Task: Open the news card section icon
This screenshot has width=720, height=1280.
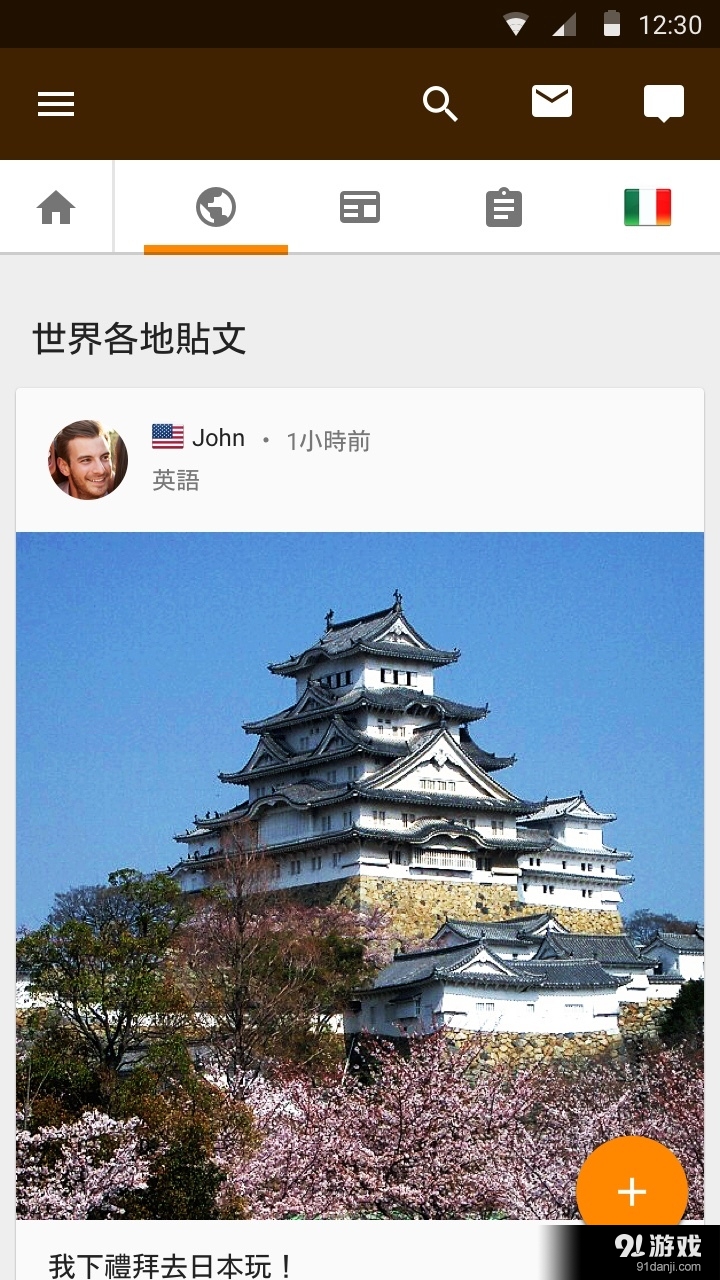Action: click(359, 206)
